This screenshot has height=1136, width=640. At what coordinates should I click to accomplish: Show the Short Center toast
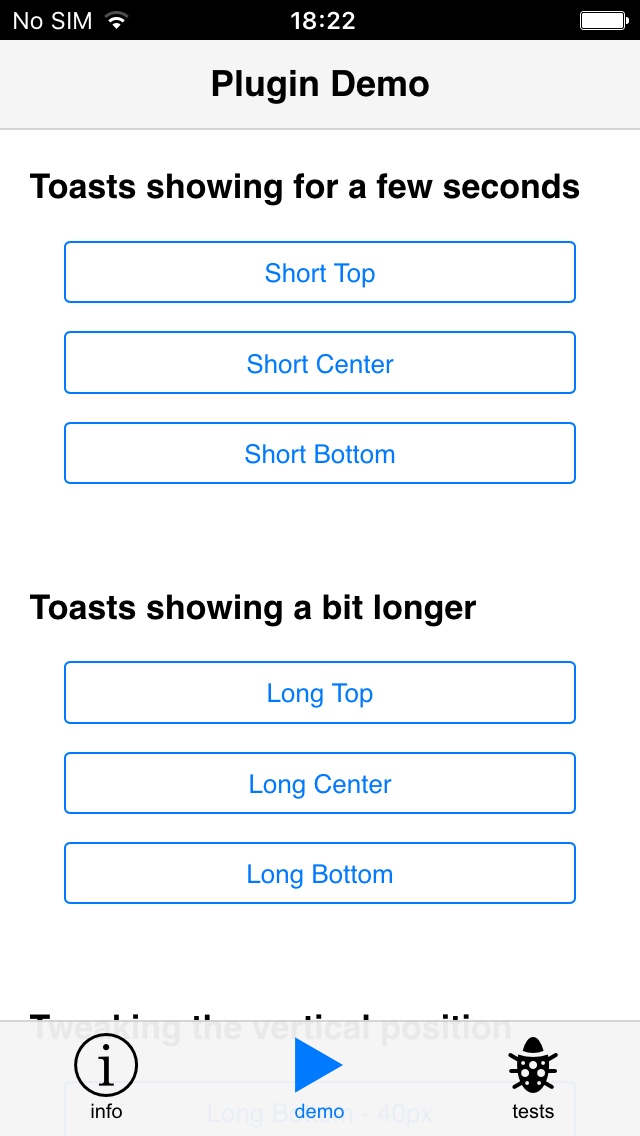tap(320, 363)
